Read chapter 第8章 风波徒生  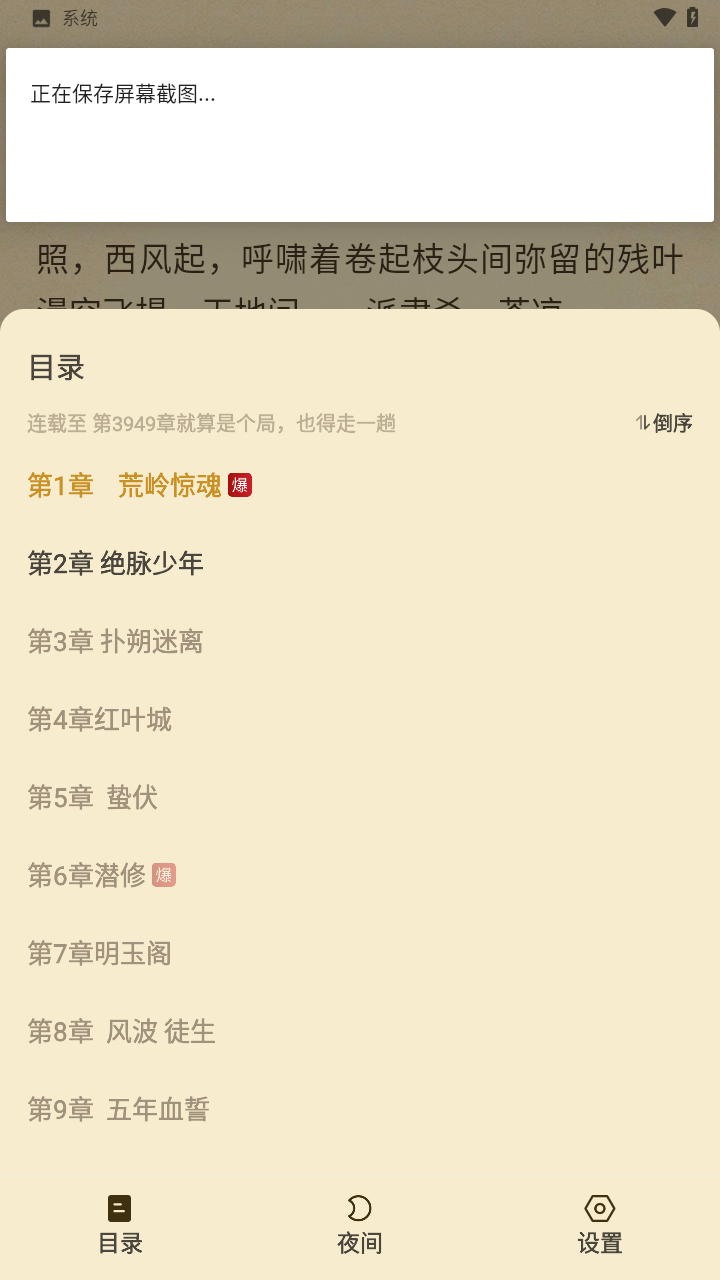pos(122,1031)
